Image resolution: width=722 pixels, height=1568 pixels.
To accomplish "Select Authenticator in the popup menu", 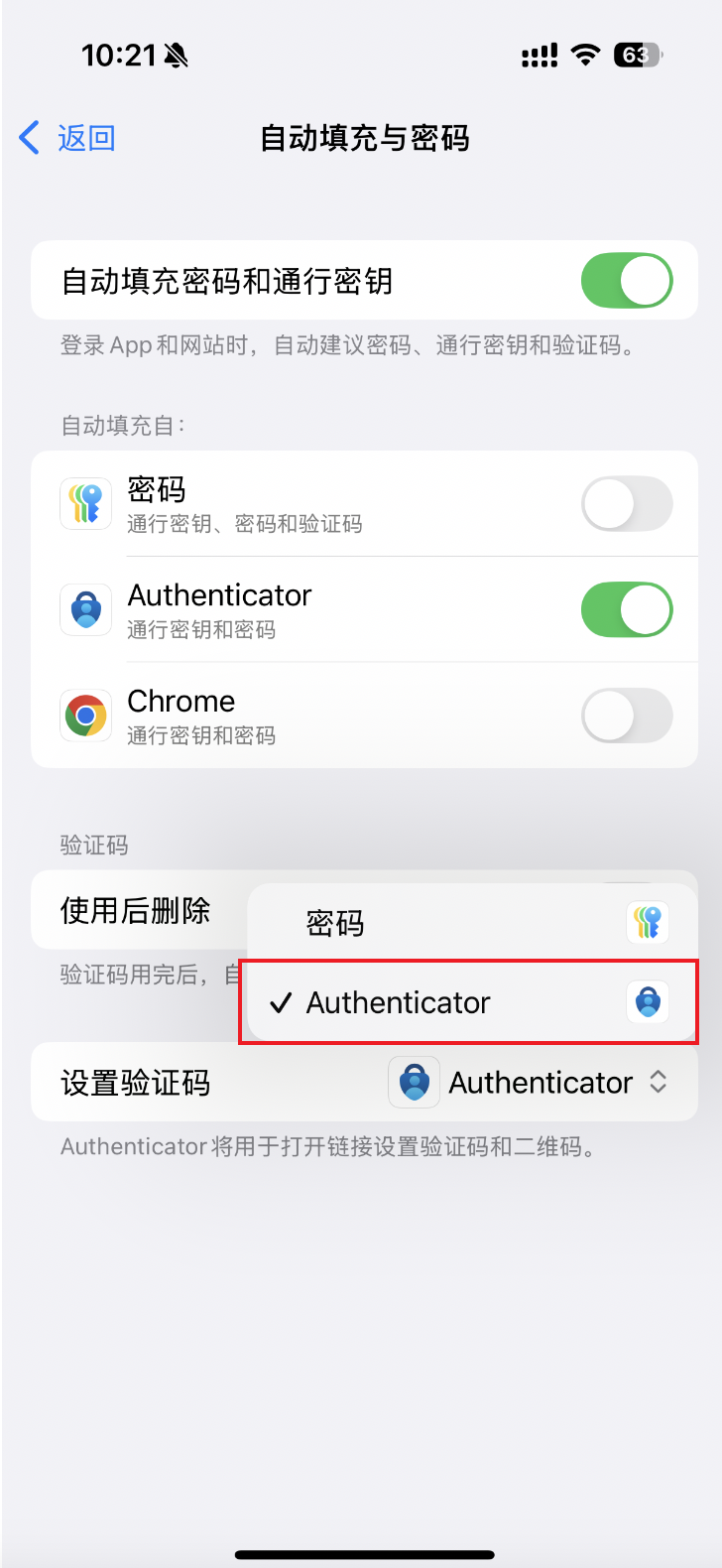I will 471,1002.
